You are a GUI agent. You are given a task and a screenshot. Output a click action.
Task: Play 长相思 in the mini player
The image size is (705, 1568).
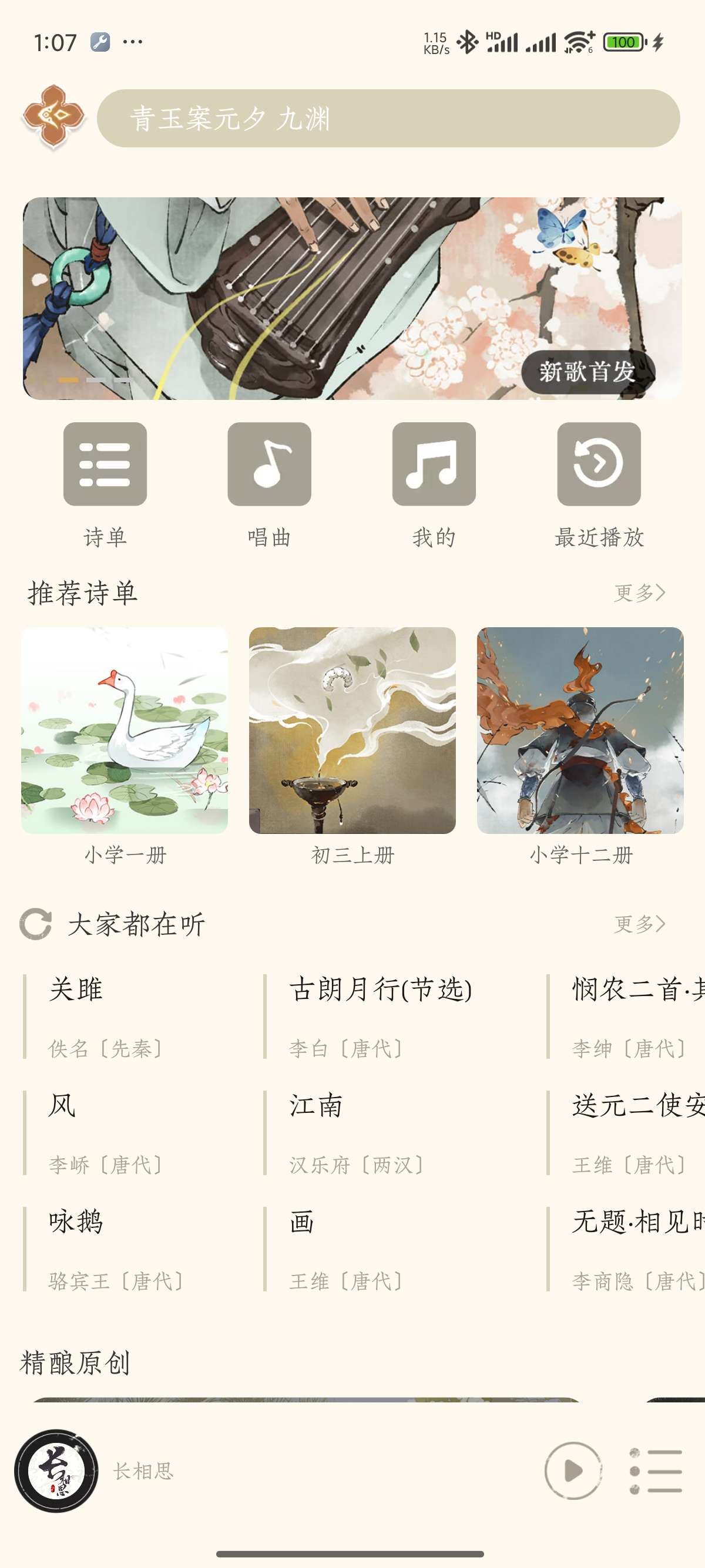point(572,1471)
